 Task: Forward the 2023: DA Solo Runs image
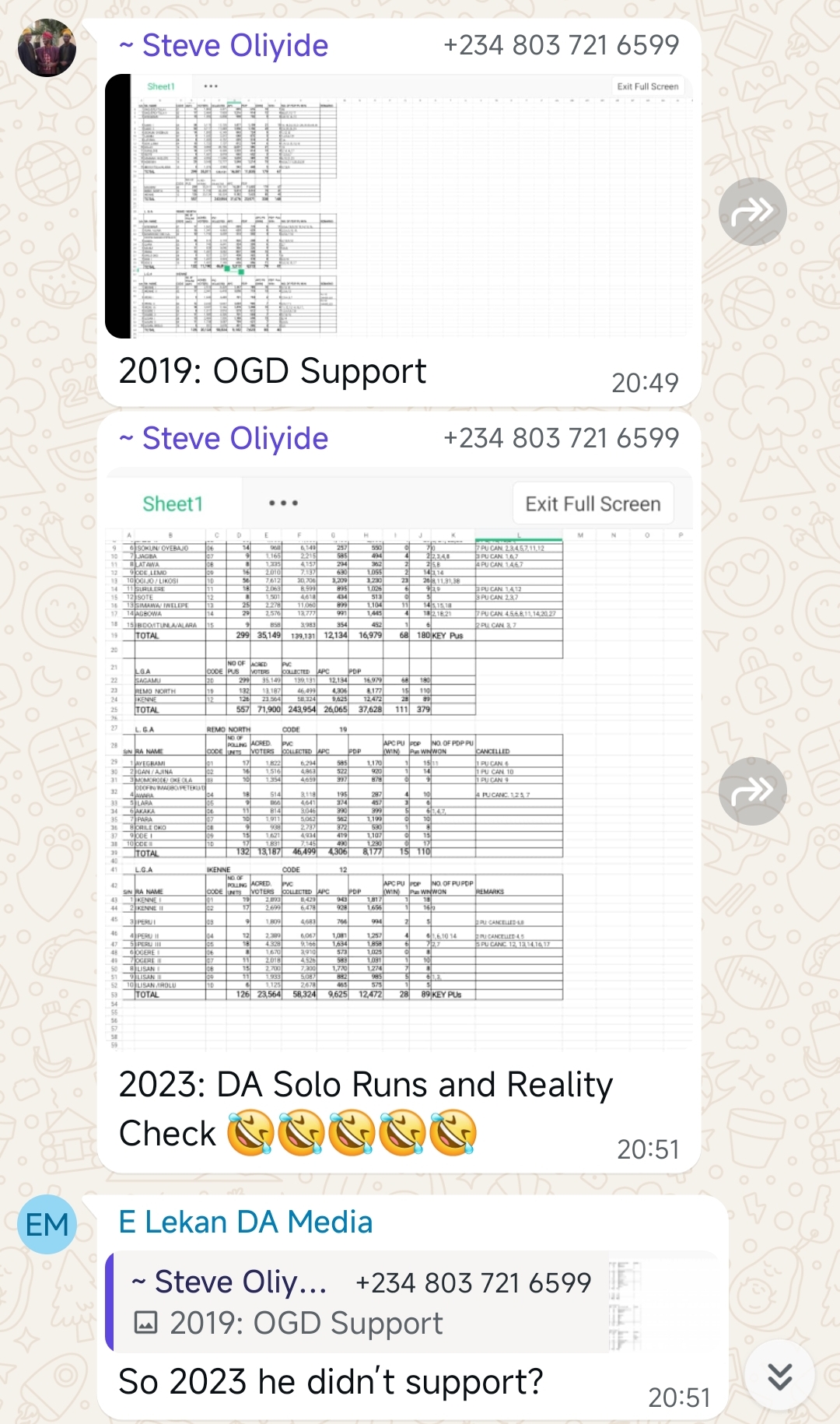pyautogui.click(x=752, y=791)
